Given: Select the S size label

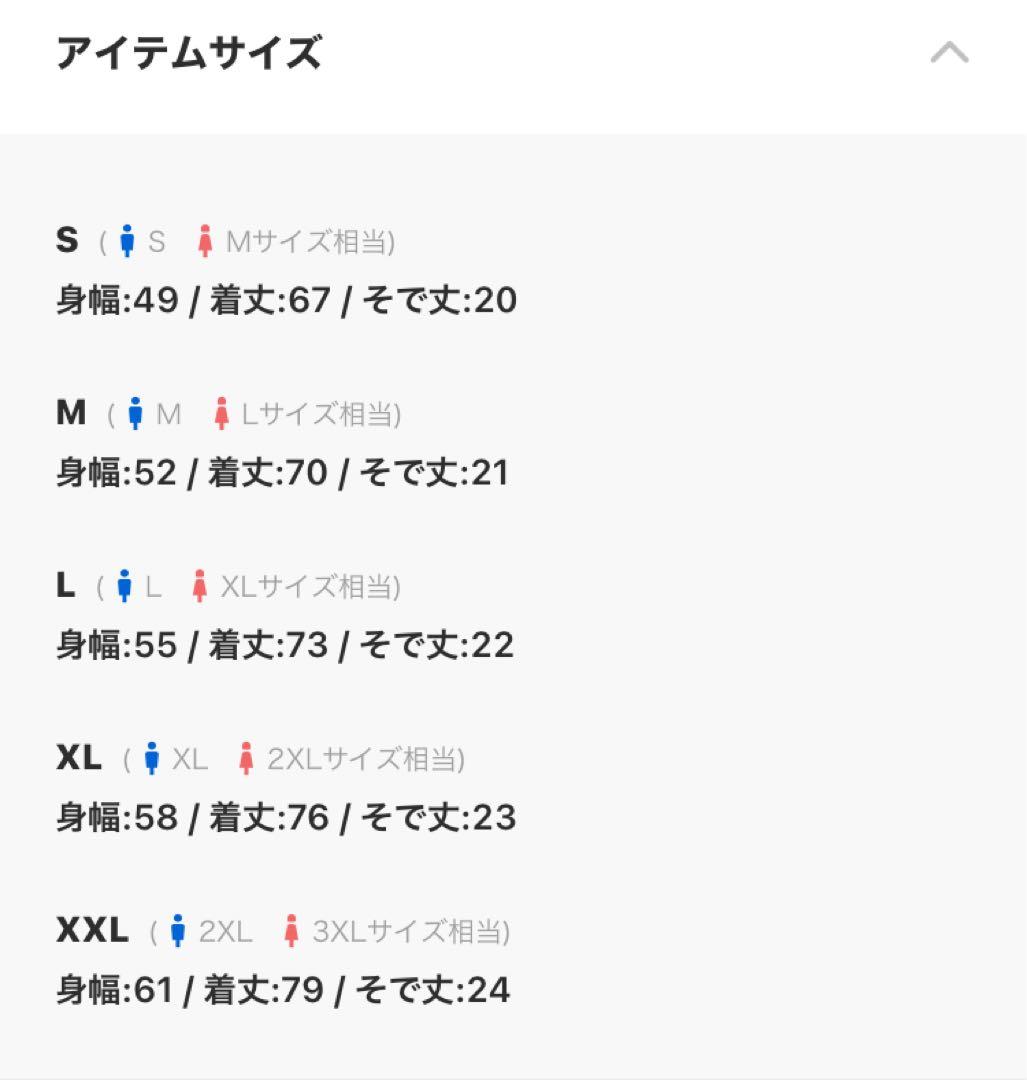Looking at the screenshot, I should click(x=66, y=240).
